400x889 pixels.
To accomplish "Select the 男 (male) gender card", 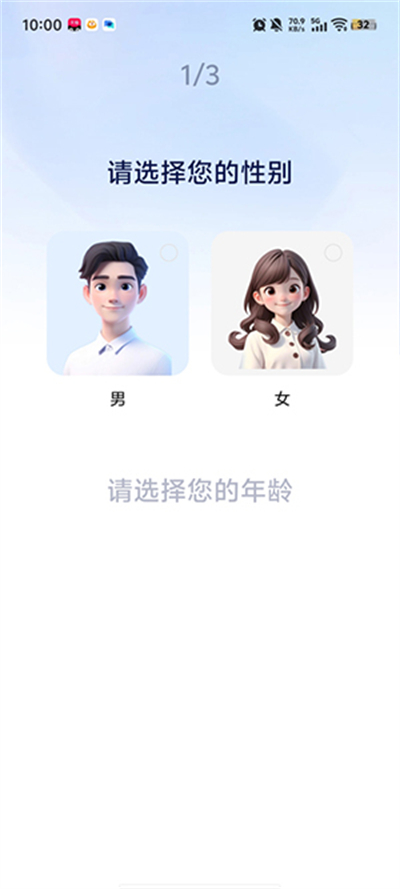I will [117, 303].
